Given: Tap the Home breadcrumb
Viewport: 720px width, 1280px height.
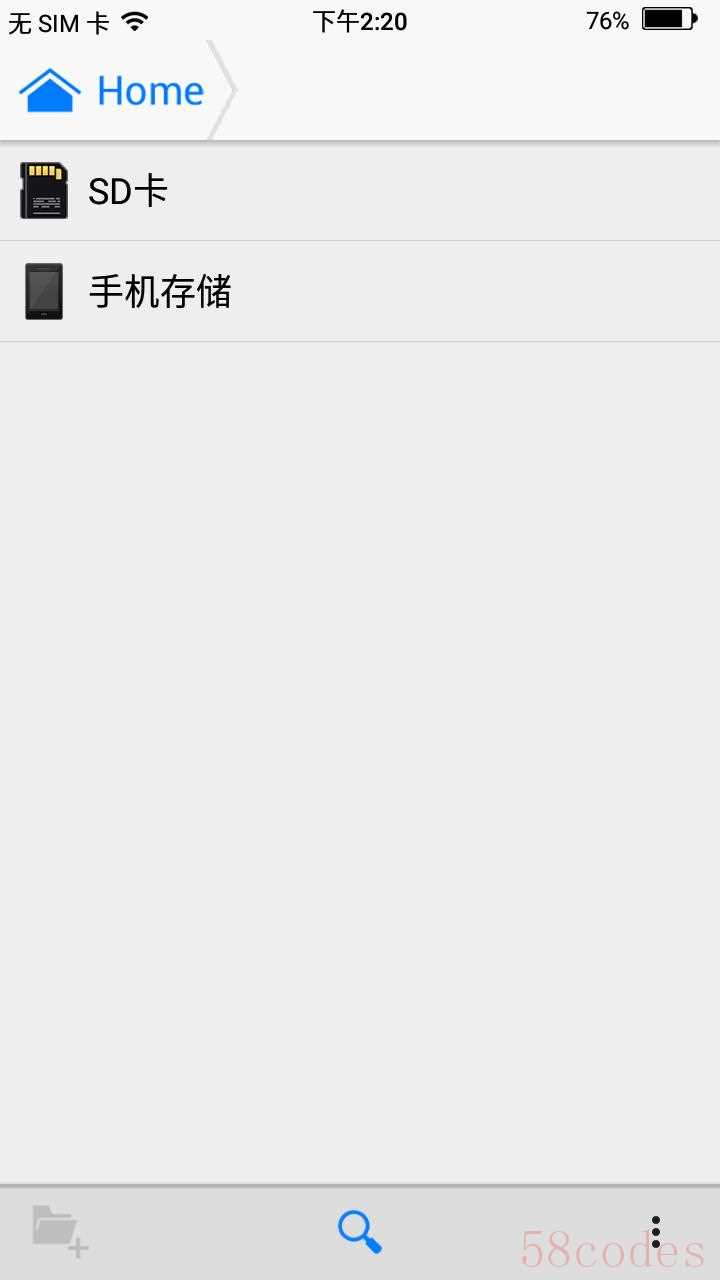Looking at the screenshot, I should (x=112, y=91).
